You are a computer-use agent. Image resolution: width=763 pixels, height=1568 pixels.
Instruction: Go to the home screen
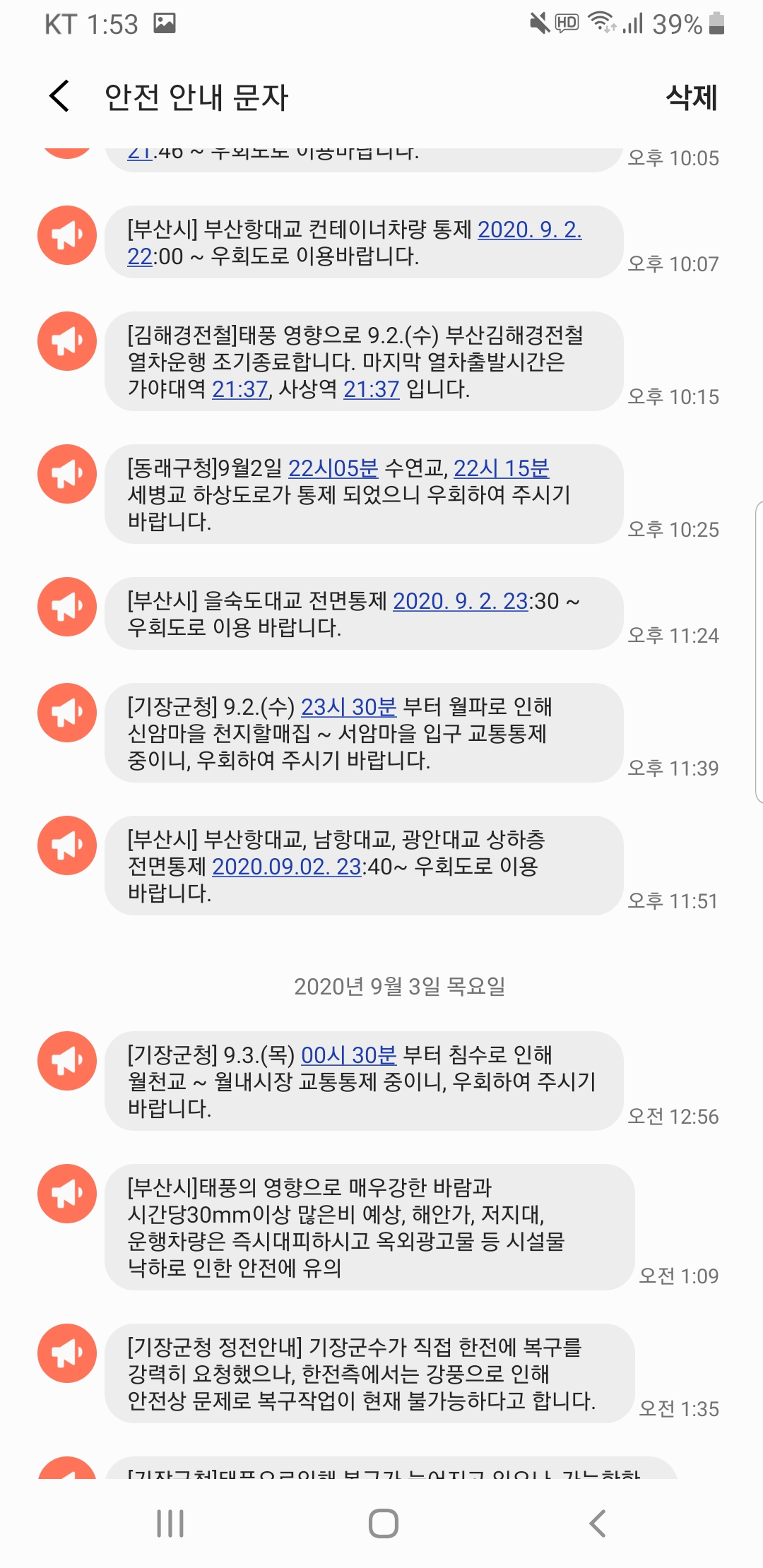[x=383, y=1524]
